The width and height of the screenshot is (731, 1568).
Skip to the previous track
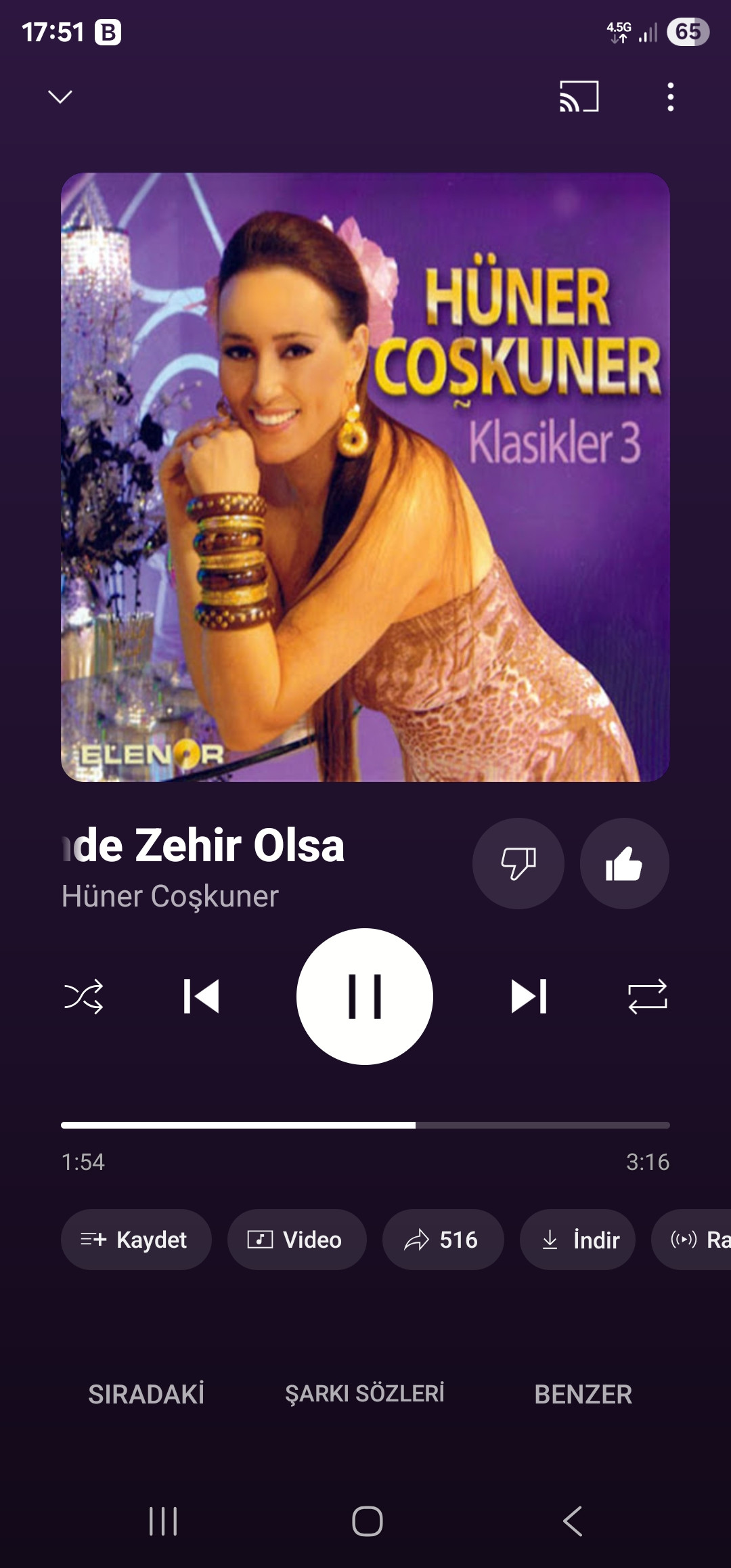[202, 997]
